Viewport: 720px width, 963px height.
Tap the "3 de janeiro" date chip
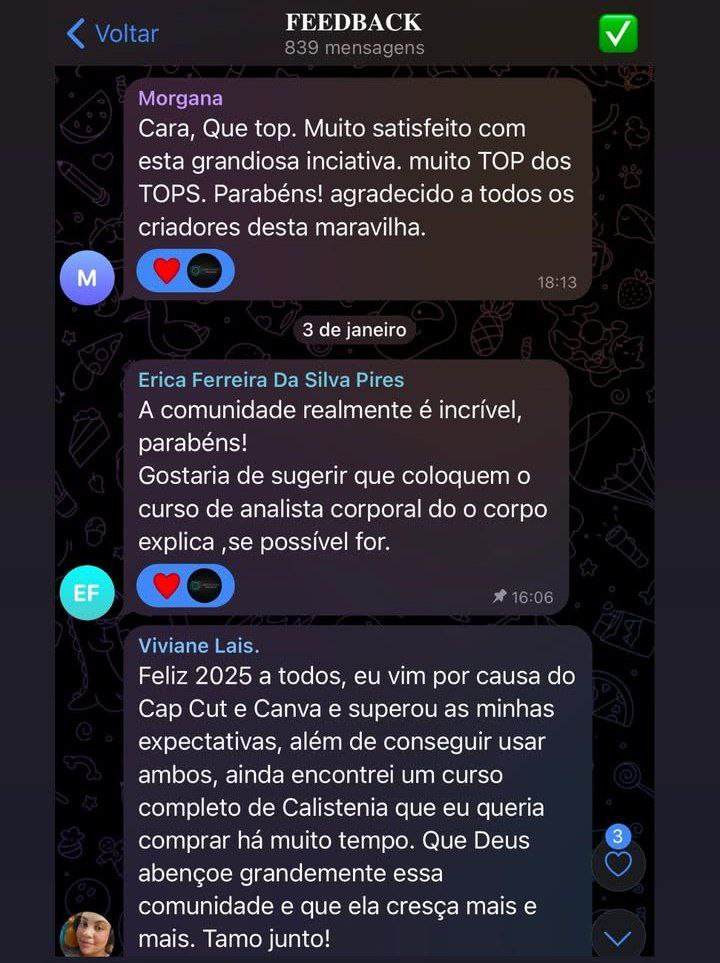click(355, 330)
